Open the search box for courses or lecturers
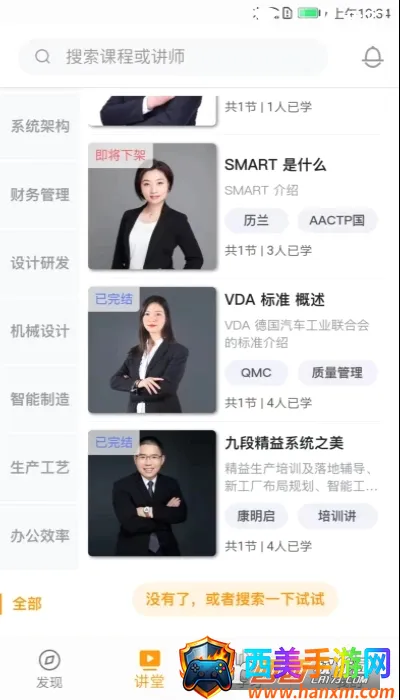This screenshot has height=700, width=400. [x=173, y=57]
